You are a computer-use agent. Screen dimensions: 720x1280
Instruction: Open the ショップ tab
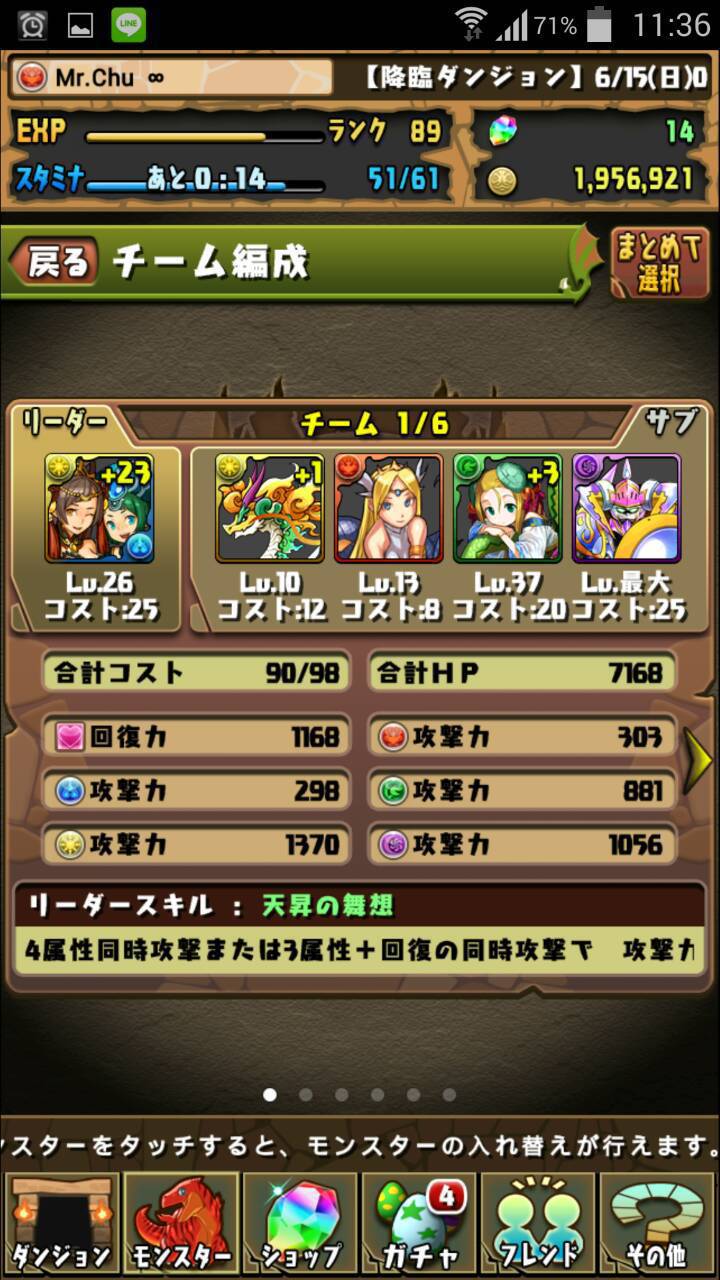(x=300, y=1224)
